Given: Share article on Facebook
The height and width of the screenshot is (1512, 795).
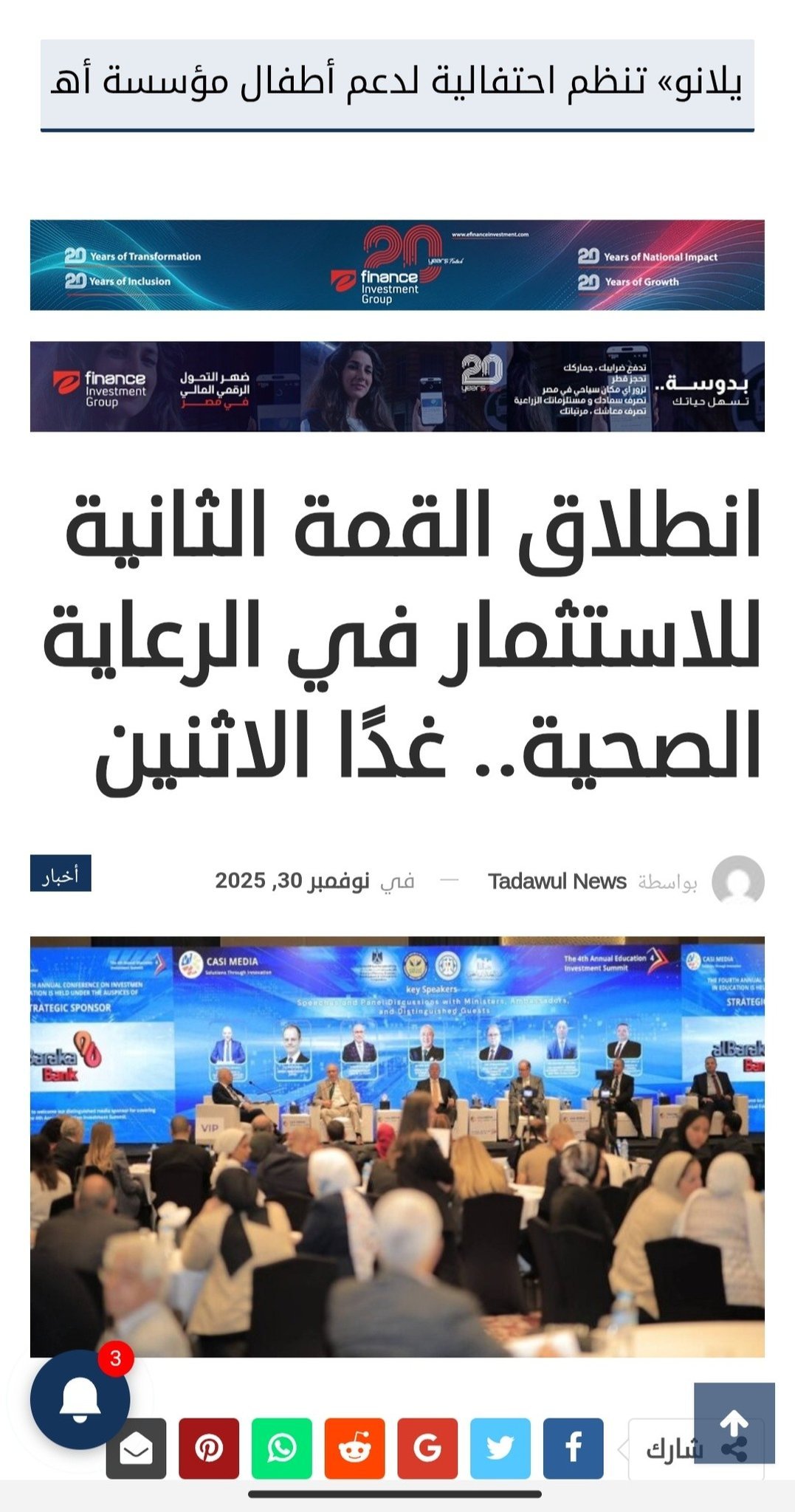Looking at the screenshot, I should [x=573, y=1448].
